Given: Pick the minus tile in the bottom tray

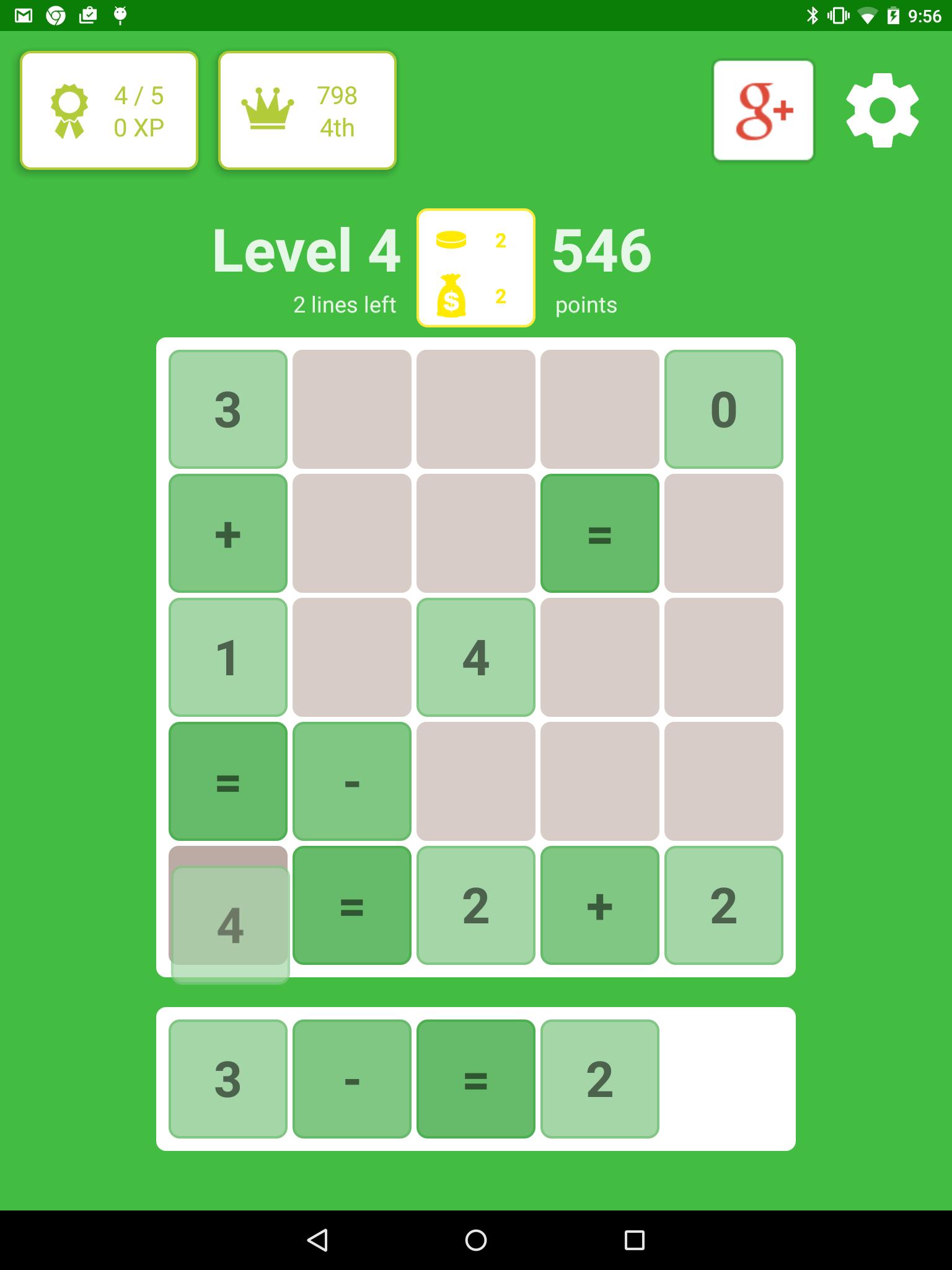Looking at the screenshot, I should click(351, 1078).
